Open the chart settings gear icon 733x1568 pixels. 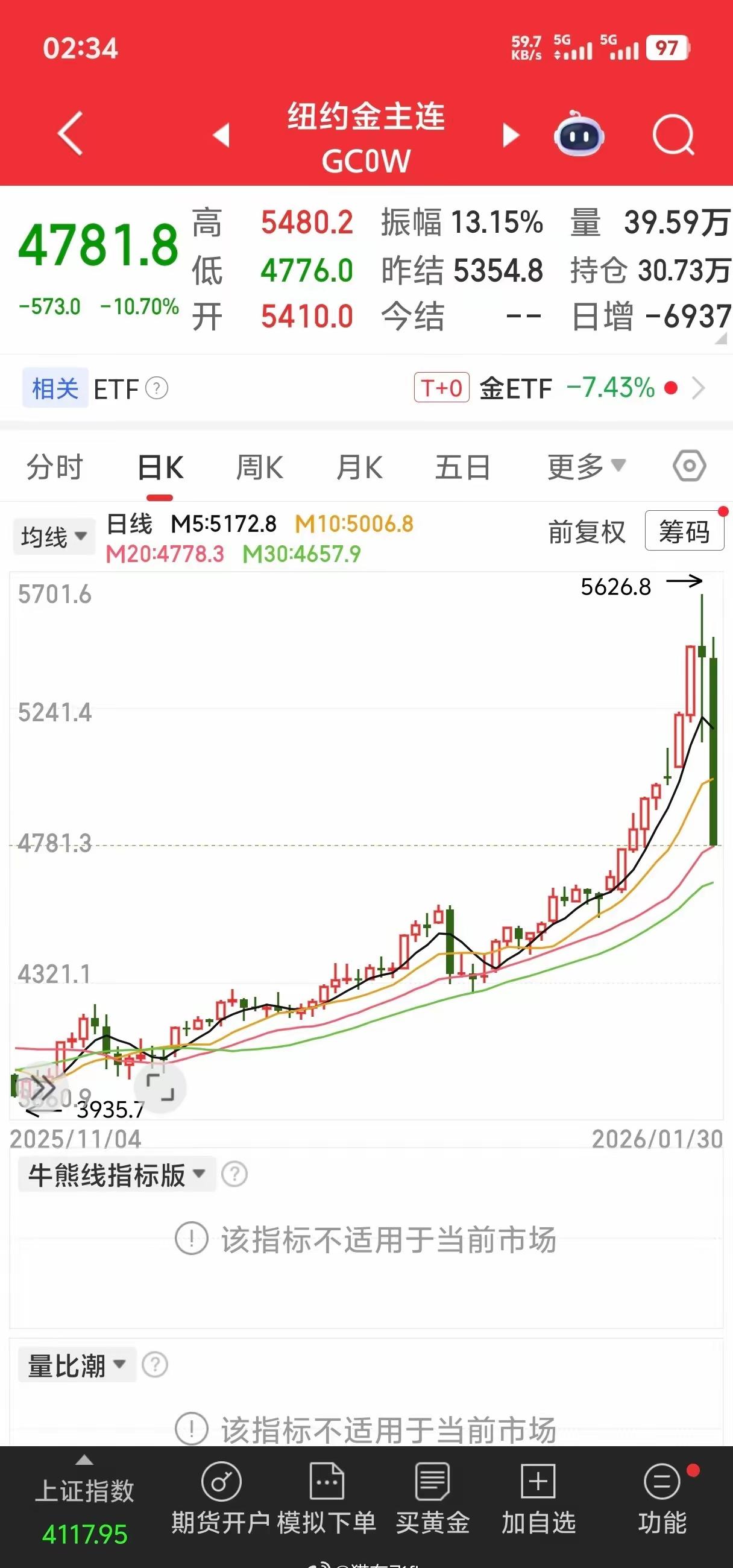tap(688, 466)
